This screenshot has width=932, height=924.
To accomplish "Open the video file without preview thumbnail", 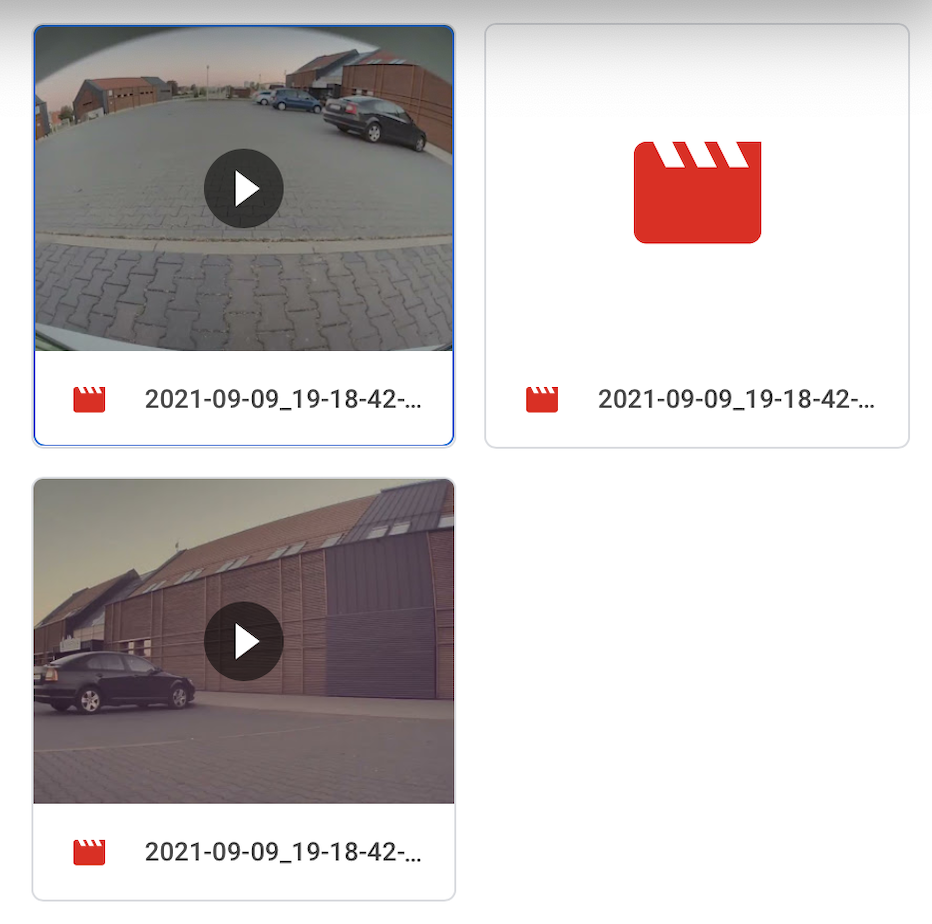I will coord(697,193).
